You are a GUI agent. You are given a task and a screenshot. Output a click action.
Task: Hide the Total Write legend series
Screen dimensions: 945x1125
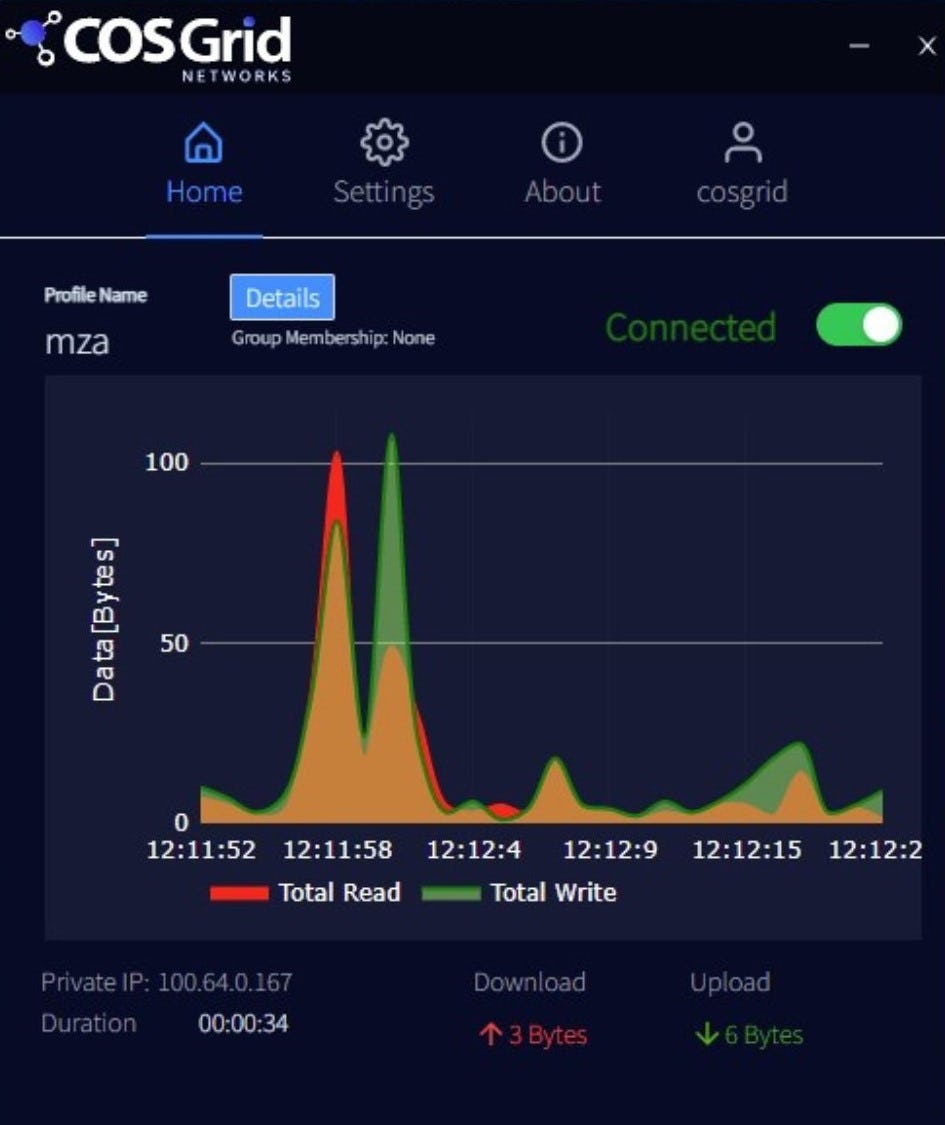[520, 893]
